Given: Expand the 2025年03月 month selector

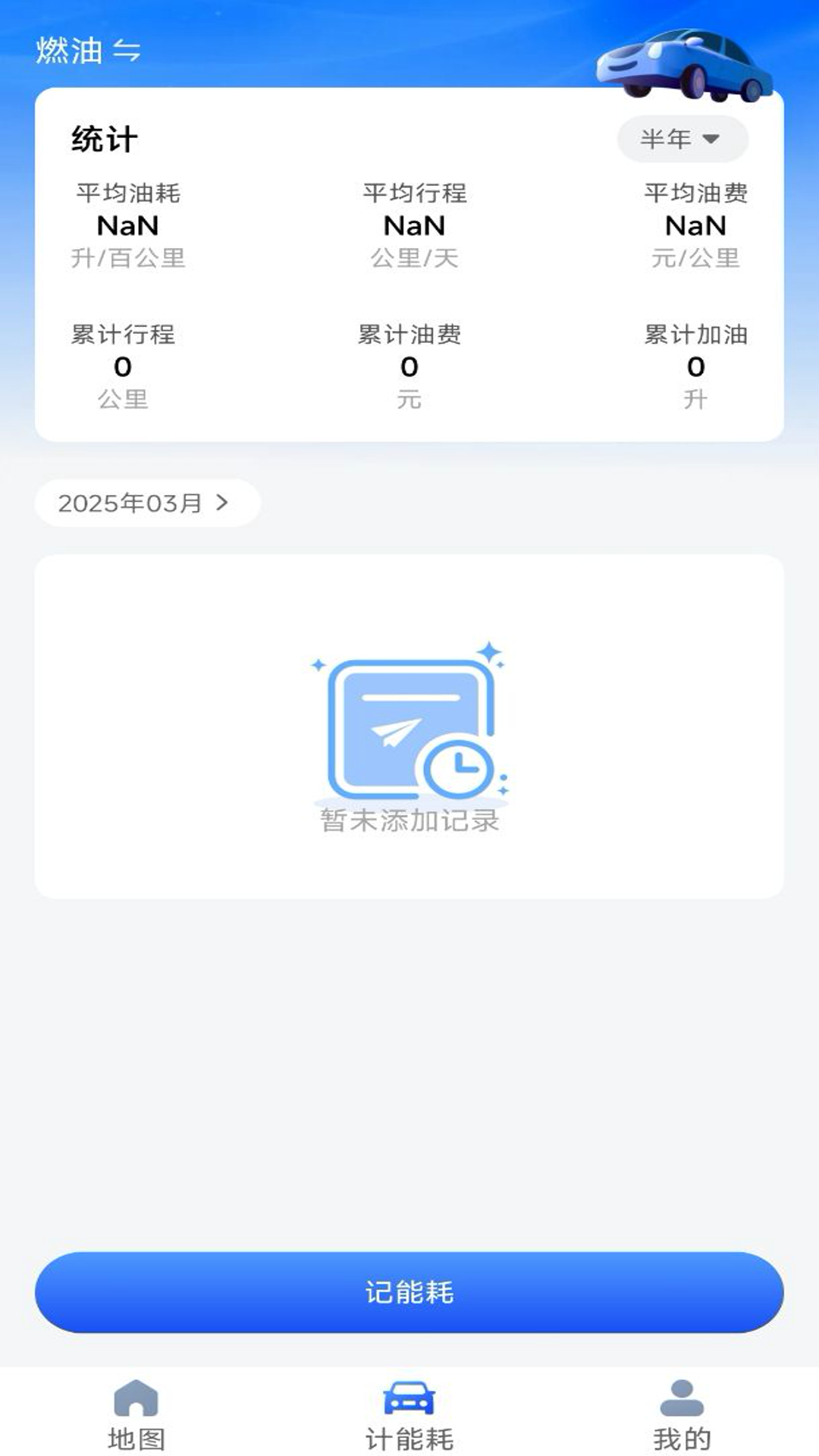Looking at the screenshot, I should (x=148, y=502).
